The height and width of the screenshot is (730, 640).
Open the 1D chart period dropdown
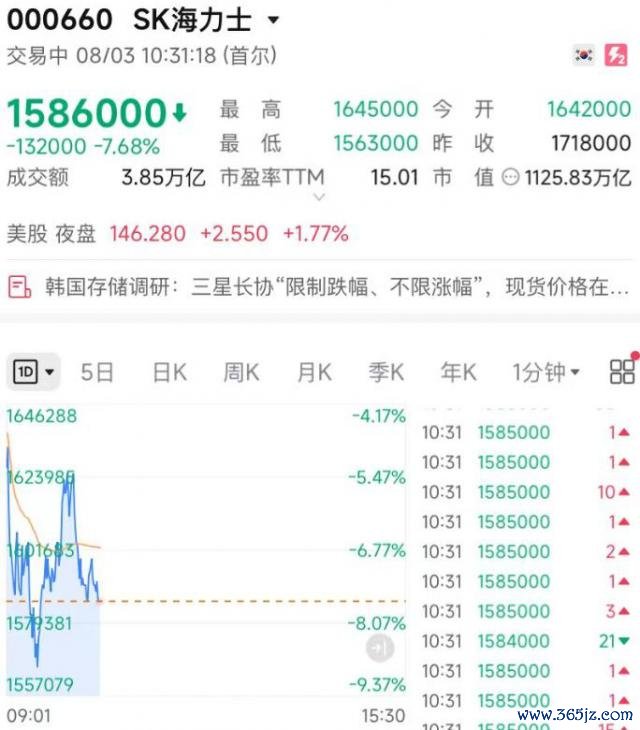coord(34,372)
